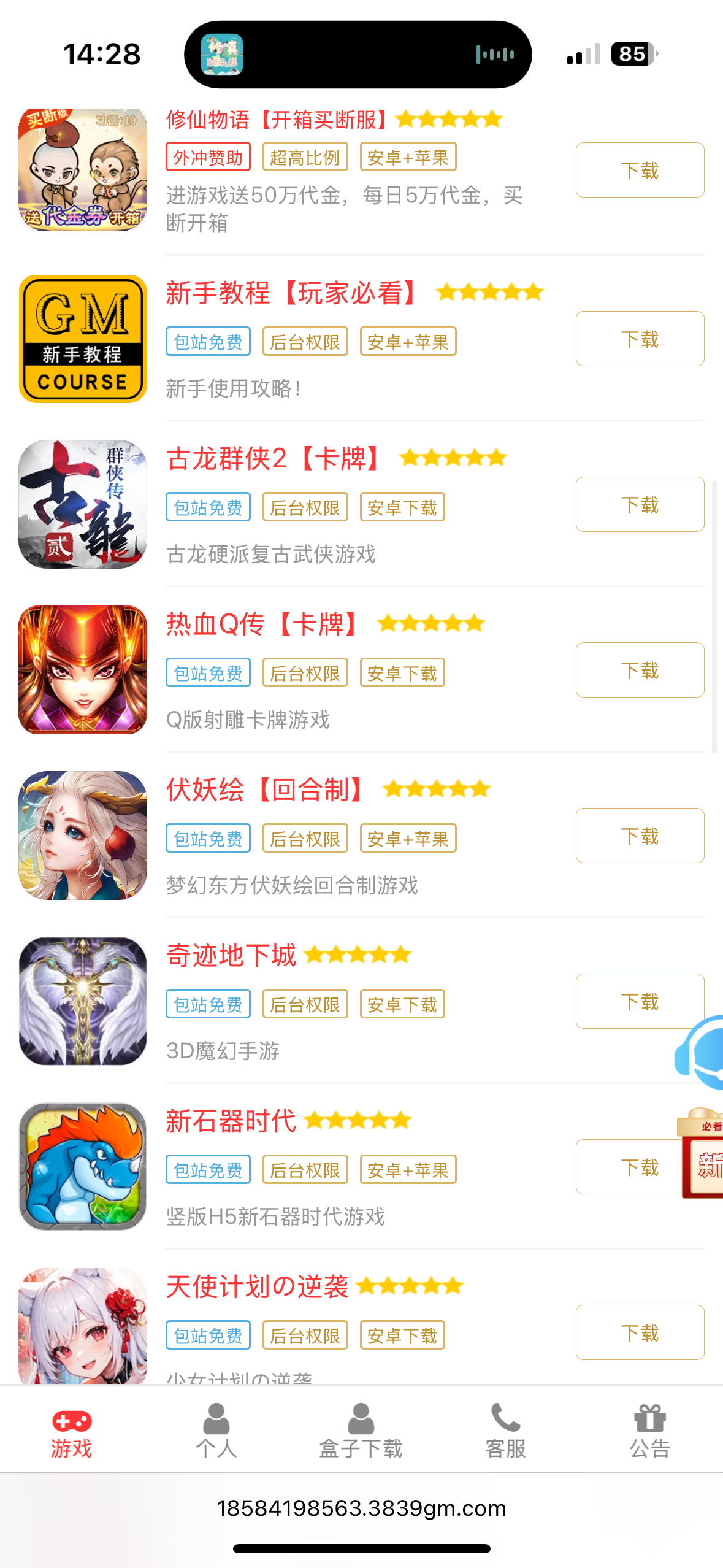Open 安卓+苹果 option for 伏妖绘

click(407, 838)
